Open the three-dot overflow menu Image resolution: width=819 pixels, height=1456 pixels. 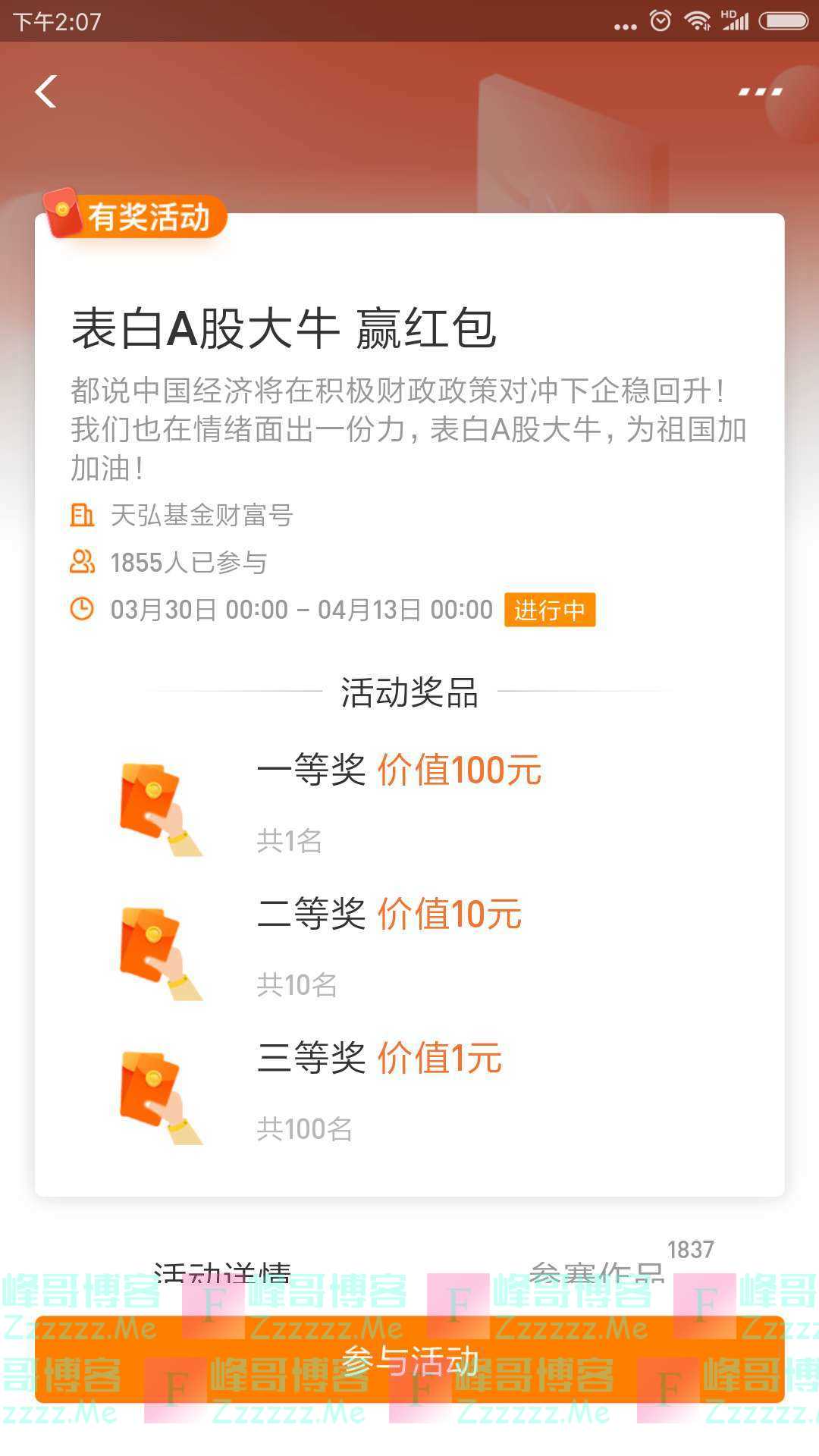point(760,92)
